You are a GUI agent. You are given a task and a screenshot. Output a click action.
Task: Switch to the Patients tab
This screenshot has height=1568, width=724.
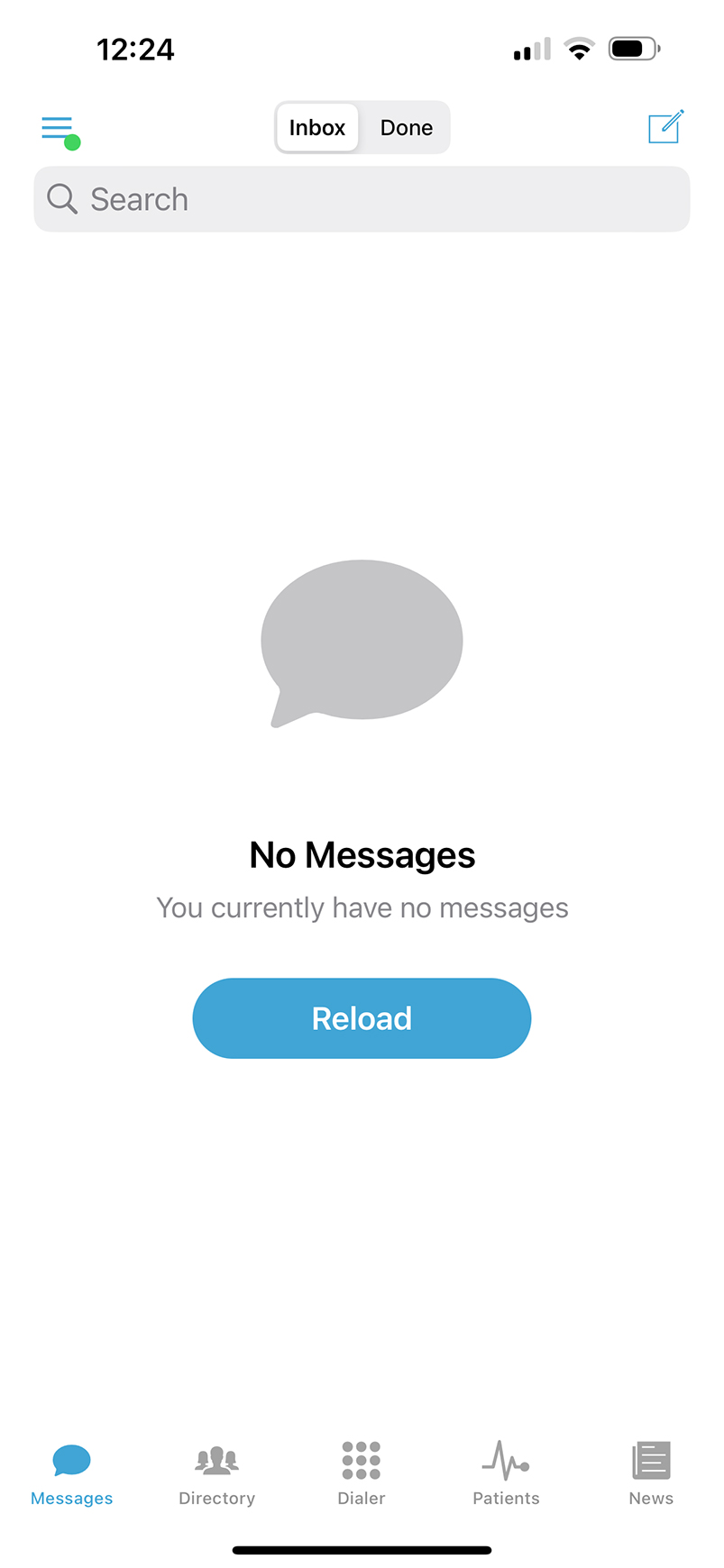[x=506, y=1473]
